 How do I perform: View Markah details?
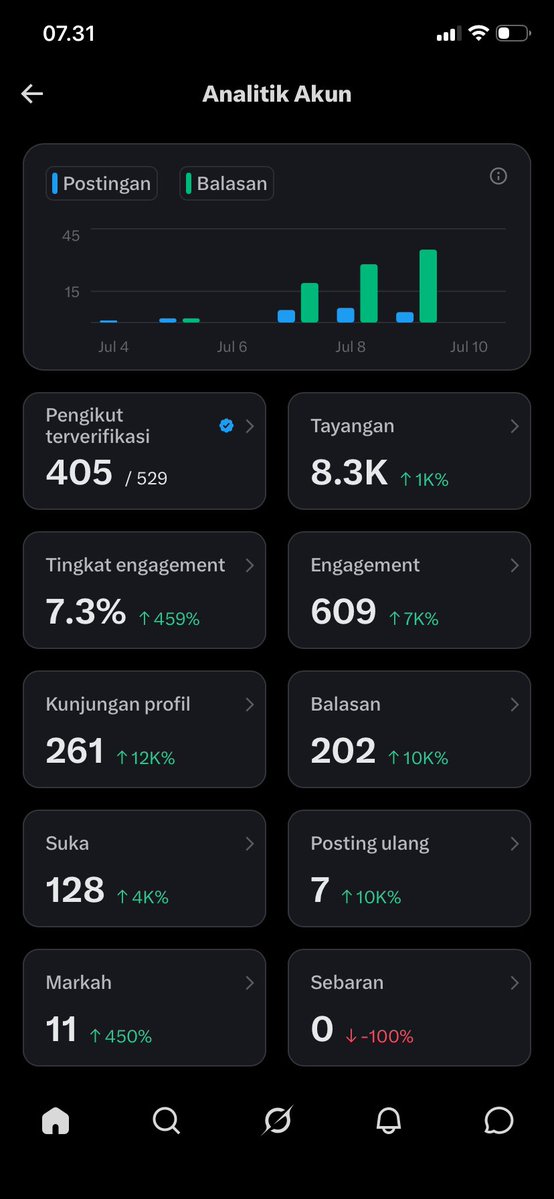pos(145,1008)
